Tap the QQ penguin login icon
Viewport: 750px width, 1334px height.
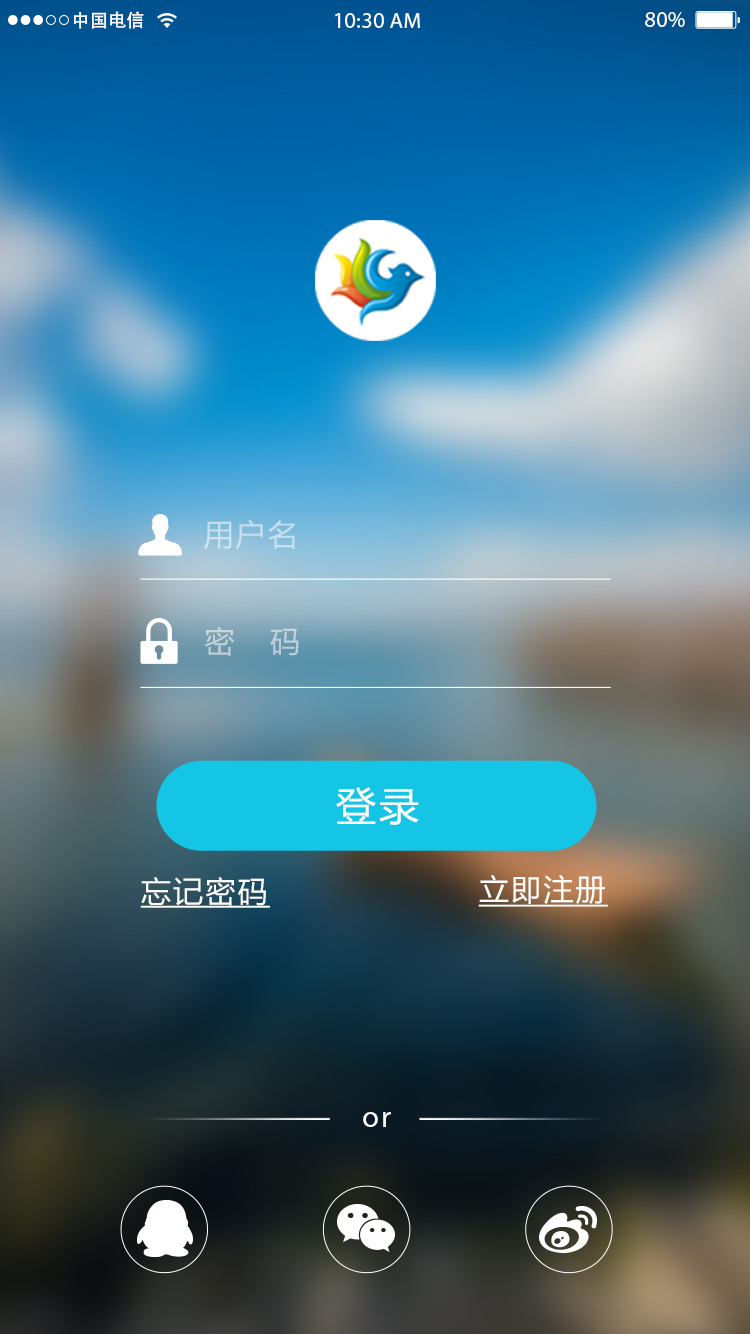pyautogui.click(x=164, y=1229)
